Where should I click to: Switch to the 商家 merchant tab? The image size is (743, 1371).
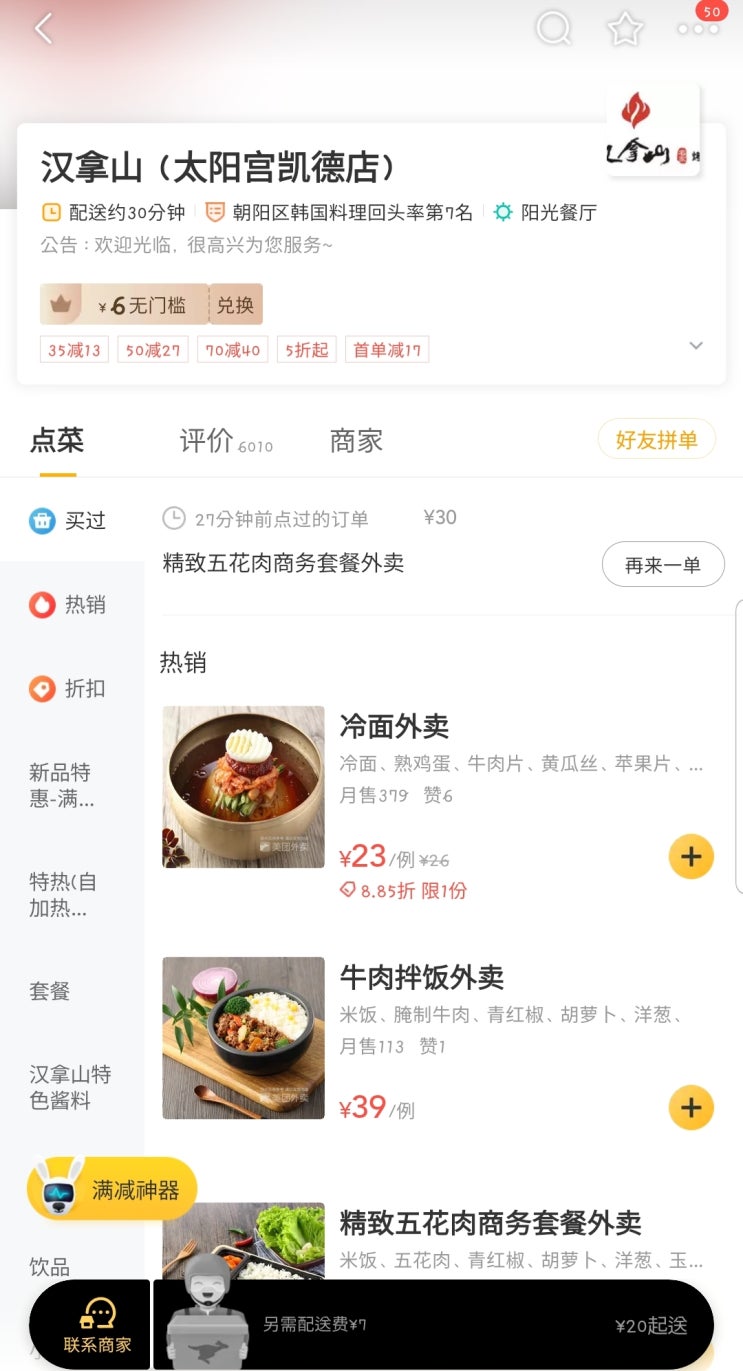point(356,441)
